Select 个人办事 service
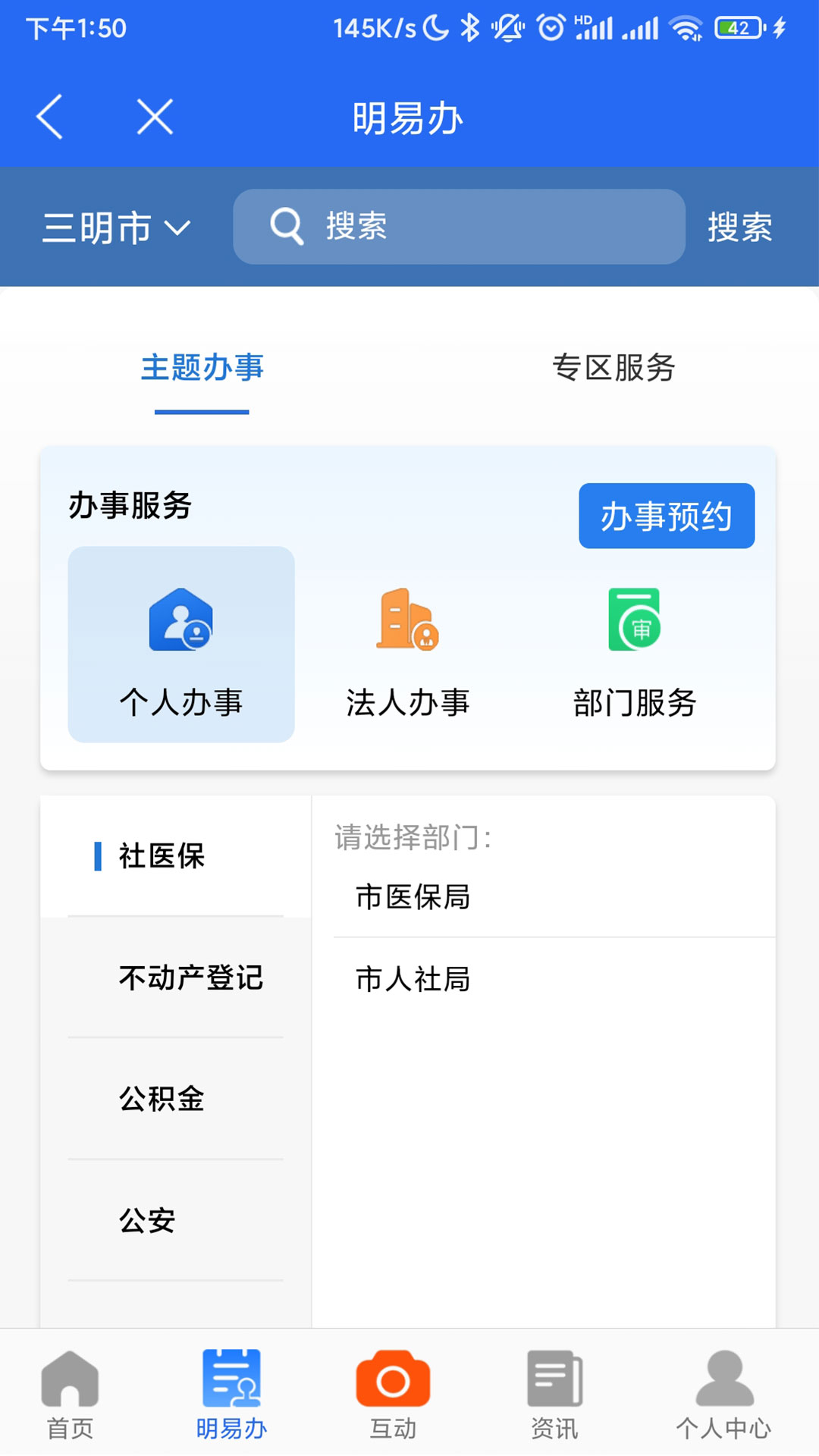Image resolution: width=819 pixels, height=1456 pixels. pyautogui.click(x=181, y=645)
